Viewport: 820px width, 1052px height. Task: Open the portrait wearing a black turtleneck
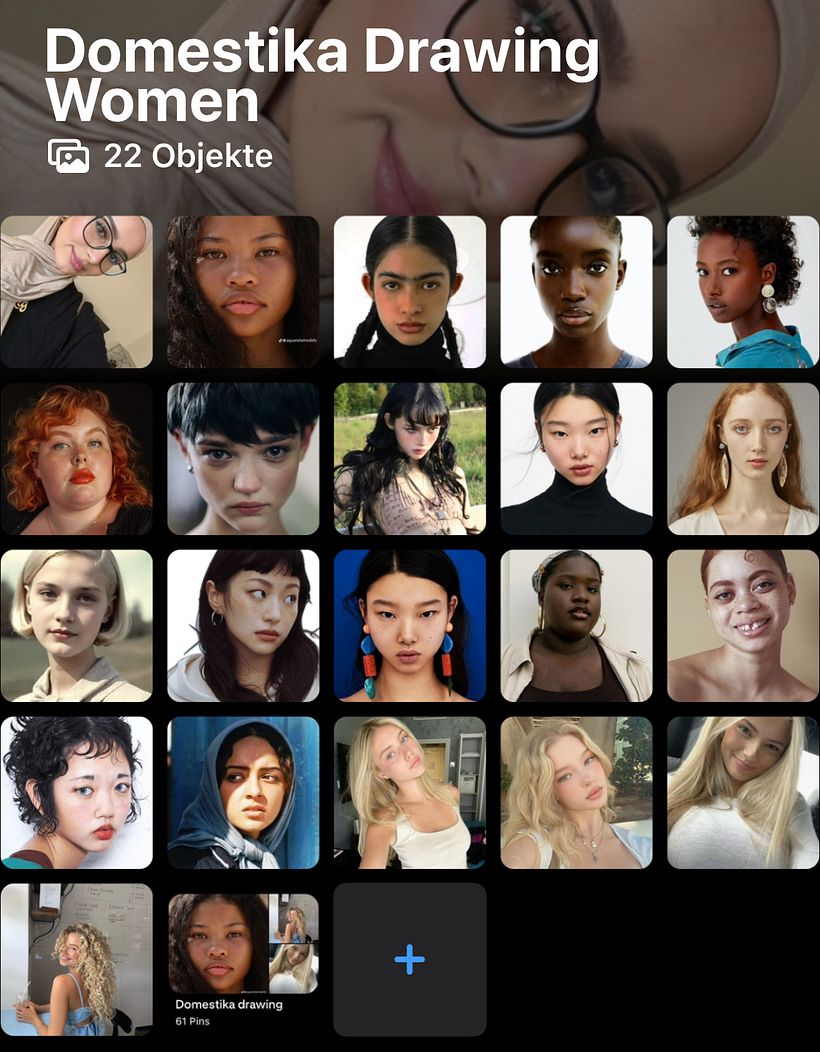(576, 458)
